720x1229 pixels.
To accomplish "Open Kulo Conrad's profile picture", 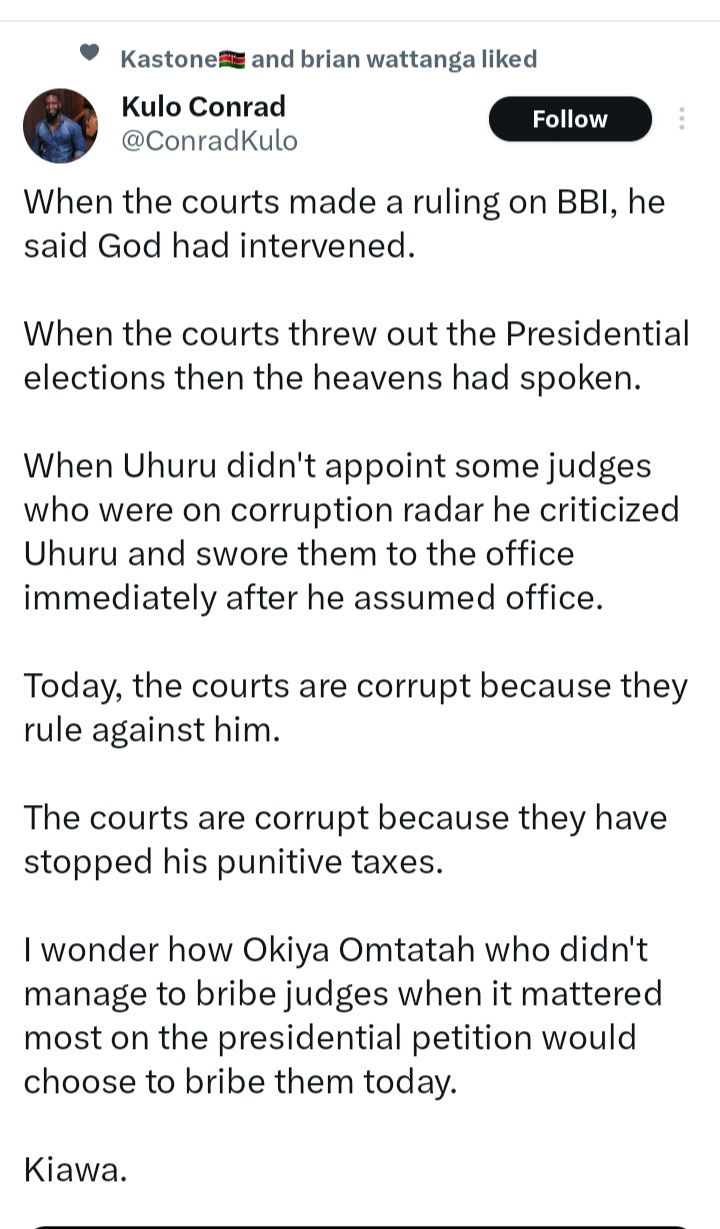I will (60, 125).
